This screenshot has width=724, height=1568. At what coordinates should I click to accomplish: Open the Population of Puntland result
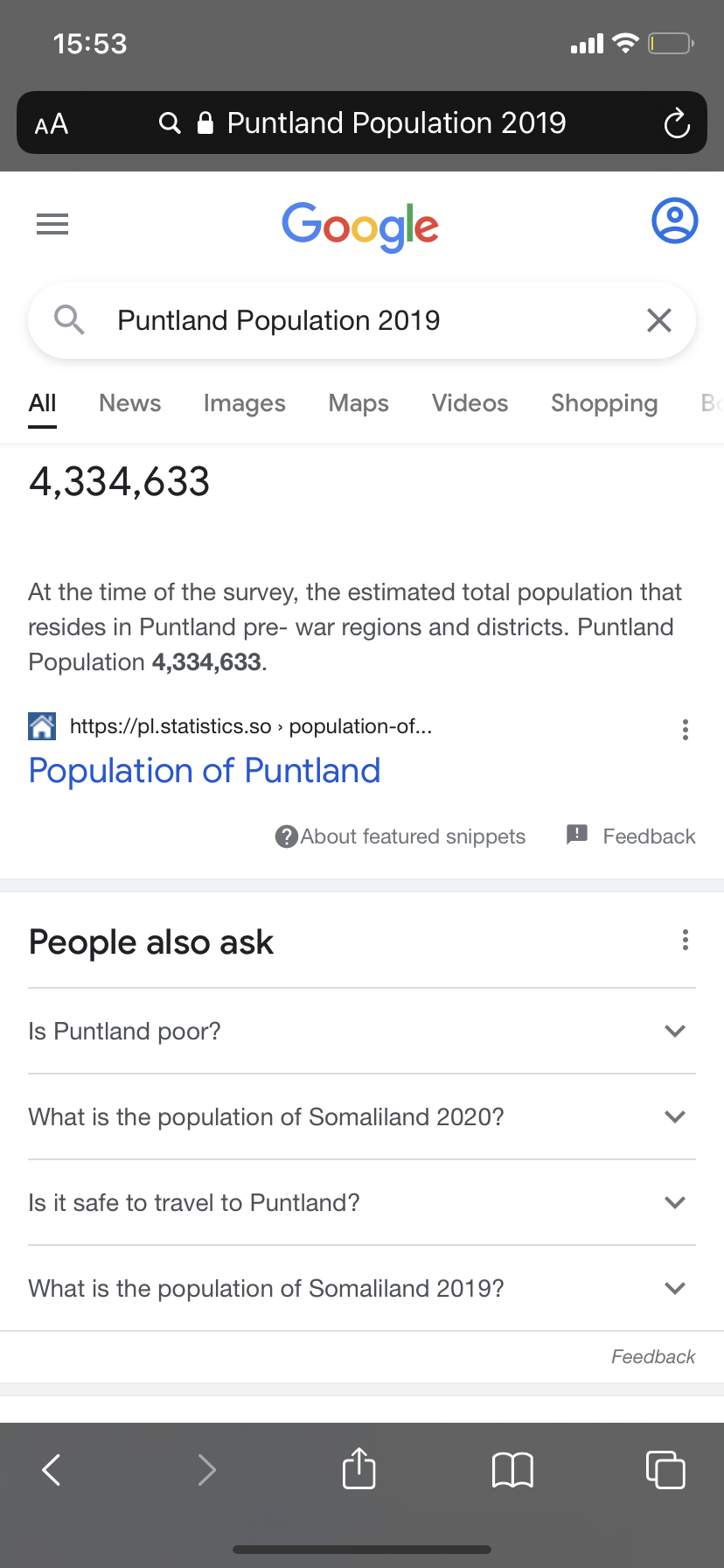coord(205,771)
